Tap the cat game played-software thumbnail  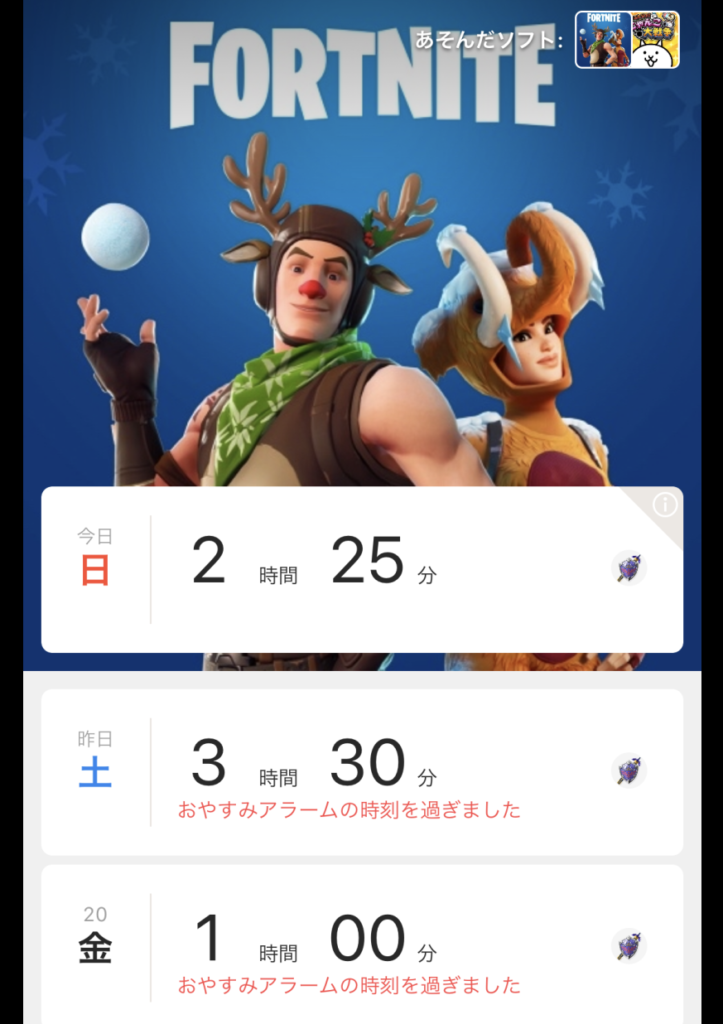(655, 40)
